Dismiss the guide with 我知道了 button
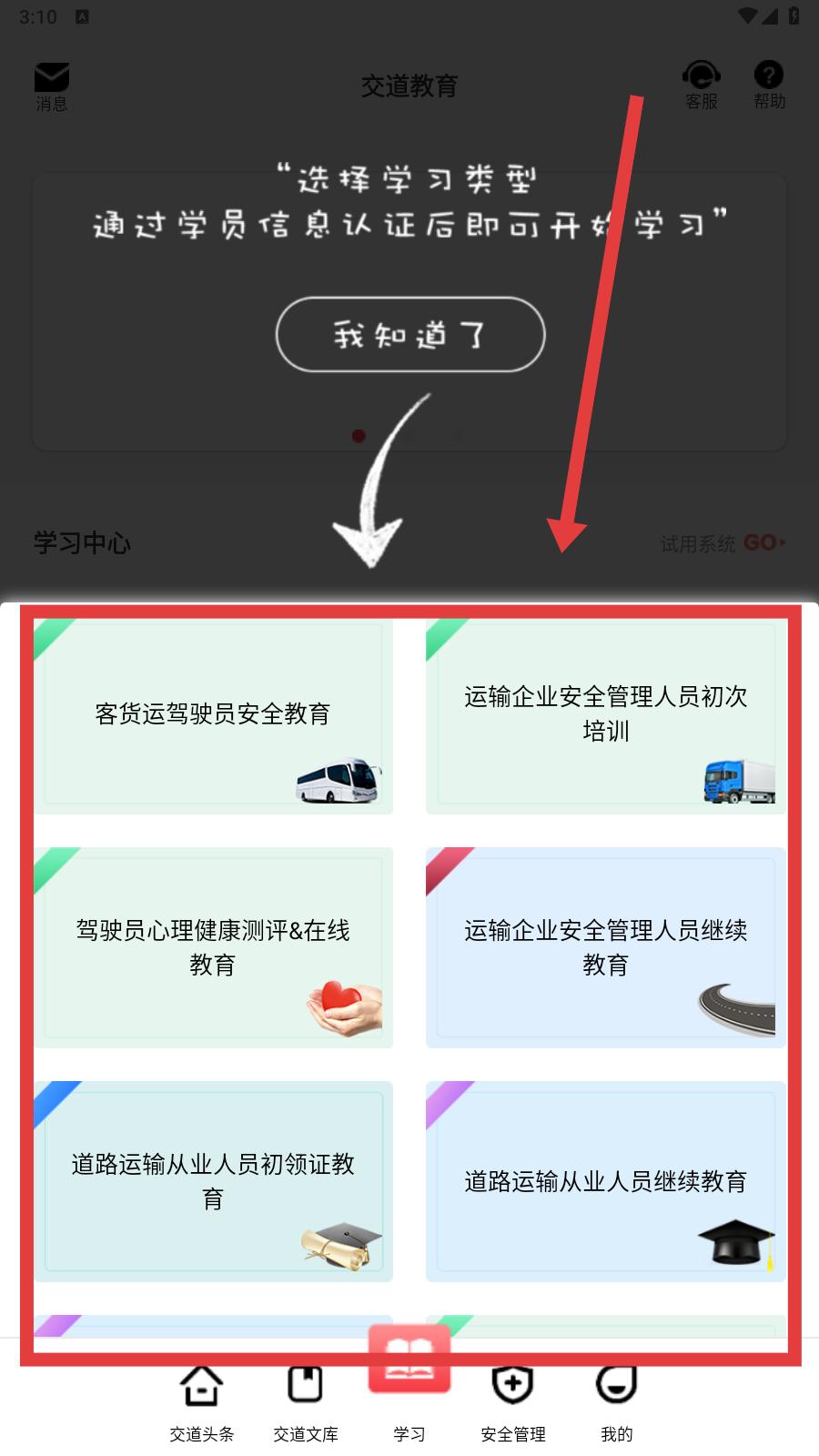Screen dimensions: 819x1456 (410, 334)
